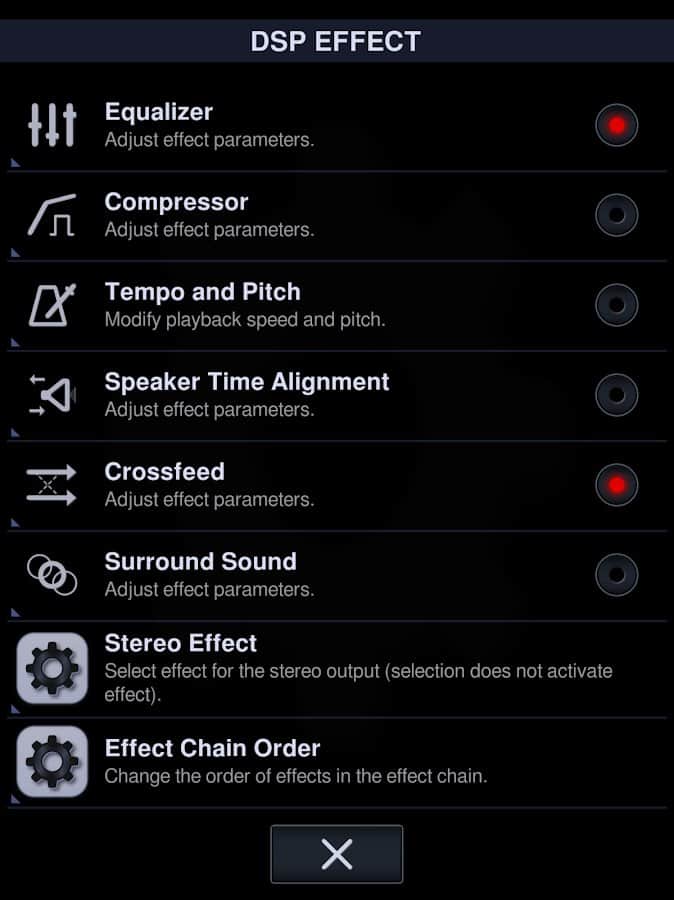Open Equalizer effect parameters

[x=250, y=126]
